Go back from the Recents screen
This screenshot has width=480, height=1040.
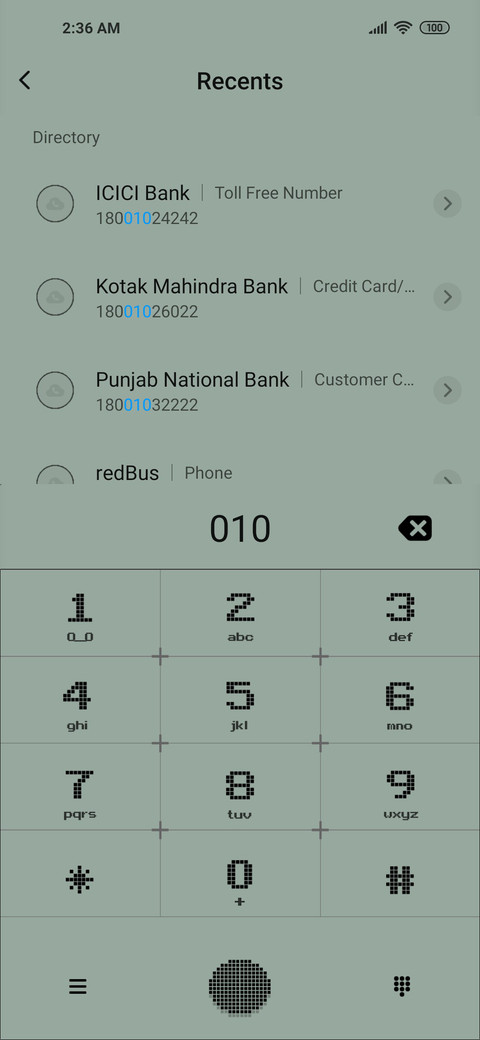point(25,81)
